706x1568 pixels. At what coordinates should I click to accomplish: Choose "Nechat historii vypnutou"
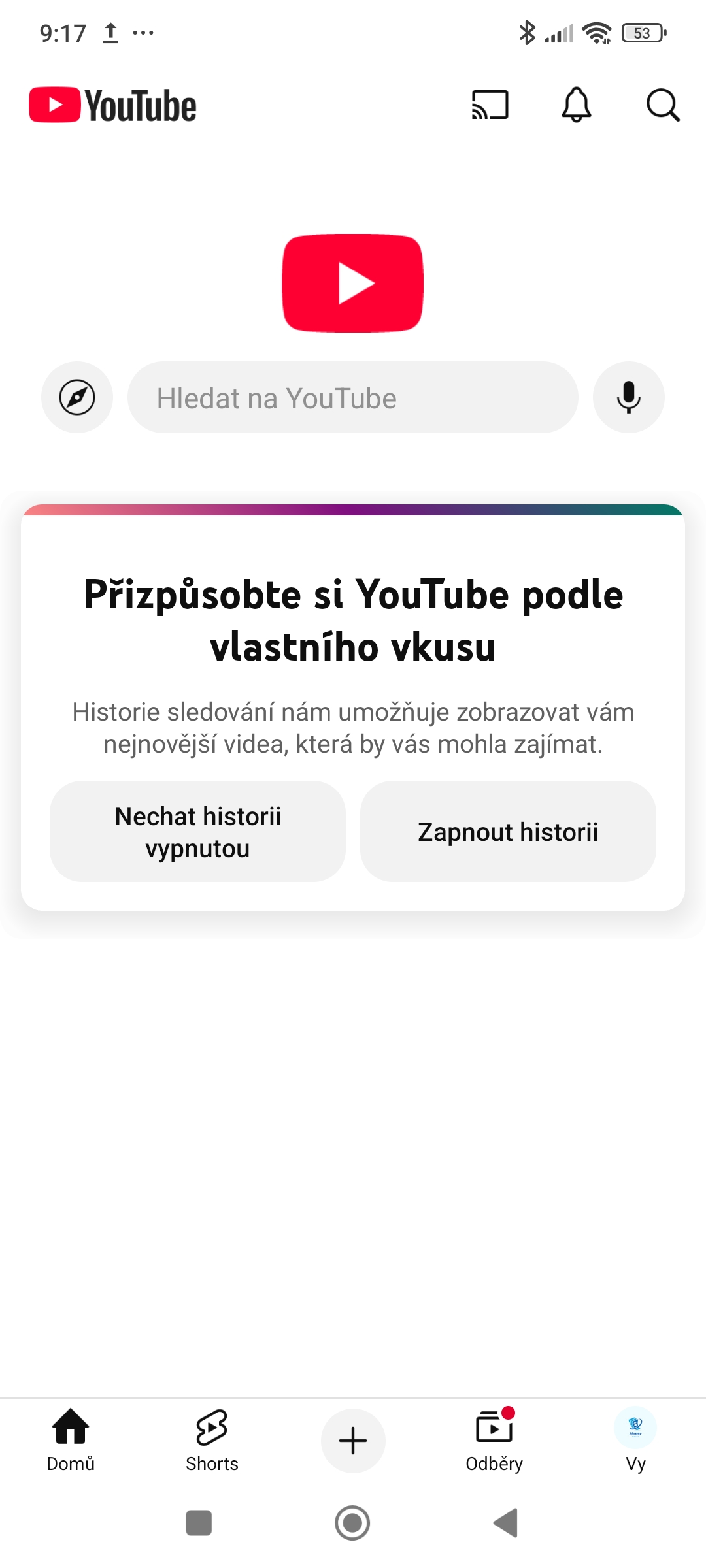197,832
